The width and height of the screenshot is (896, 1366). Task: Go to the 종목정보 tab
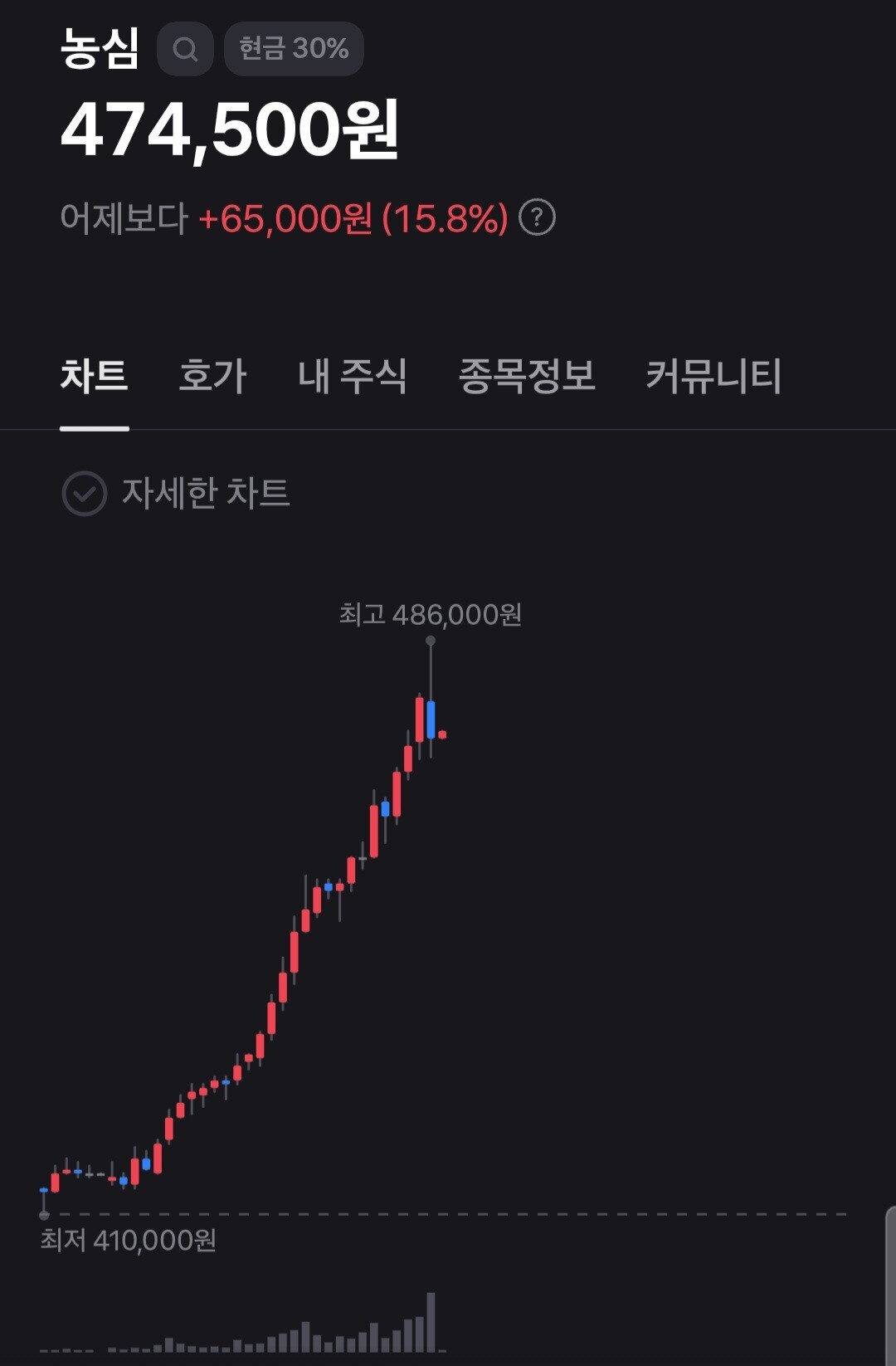pyautogui.click(x=527, y=376)
